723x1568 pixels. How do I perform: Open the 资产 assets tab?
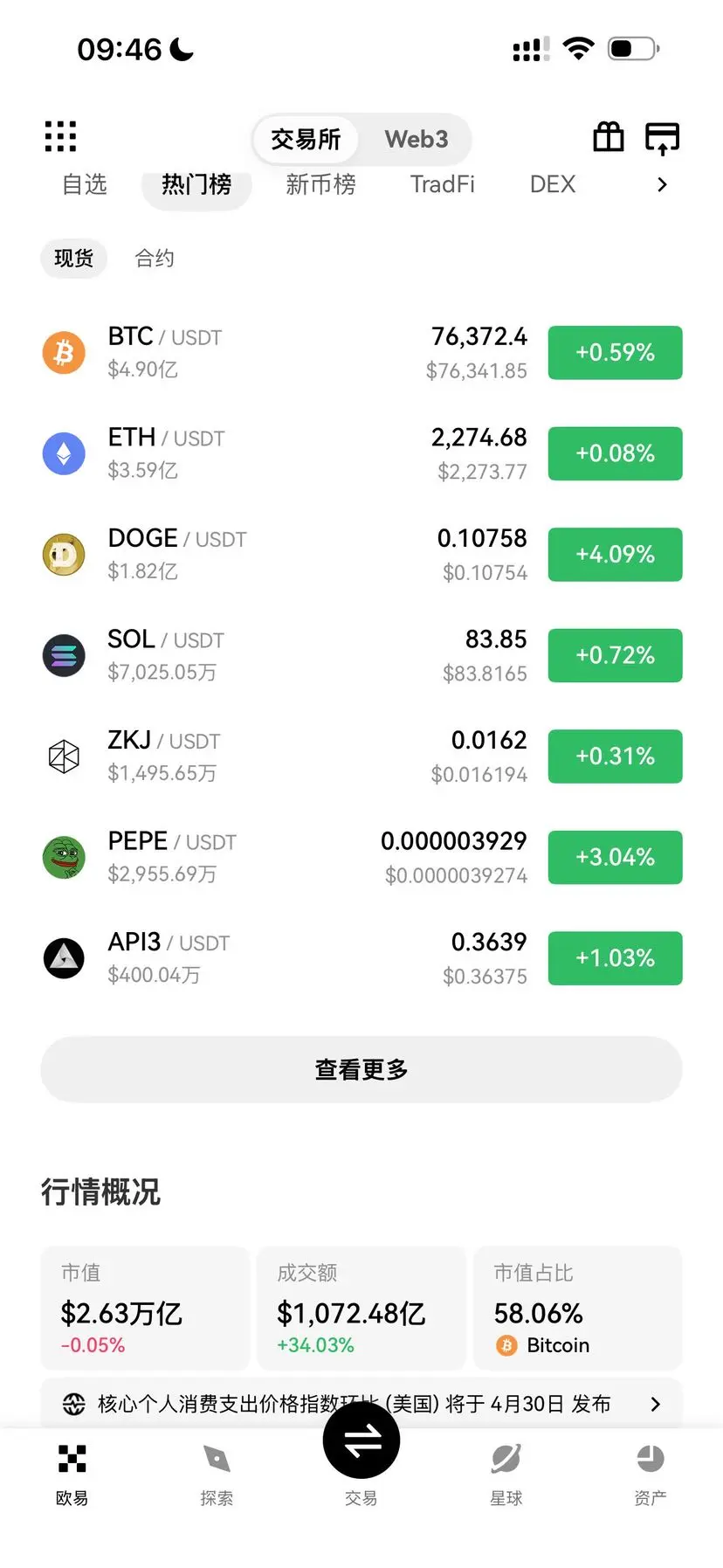point(651,1473)
